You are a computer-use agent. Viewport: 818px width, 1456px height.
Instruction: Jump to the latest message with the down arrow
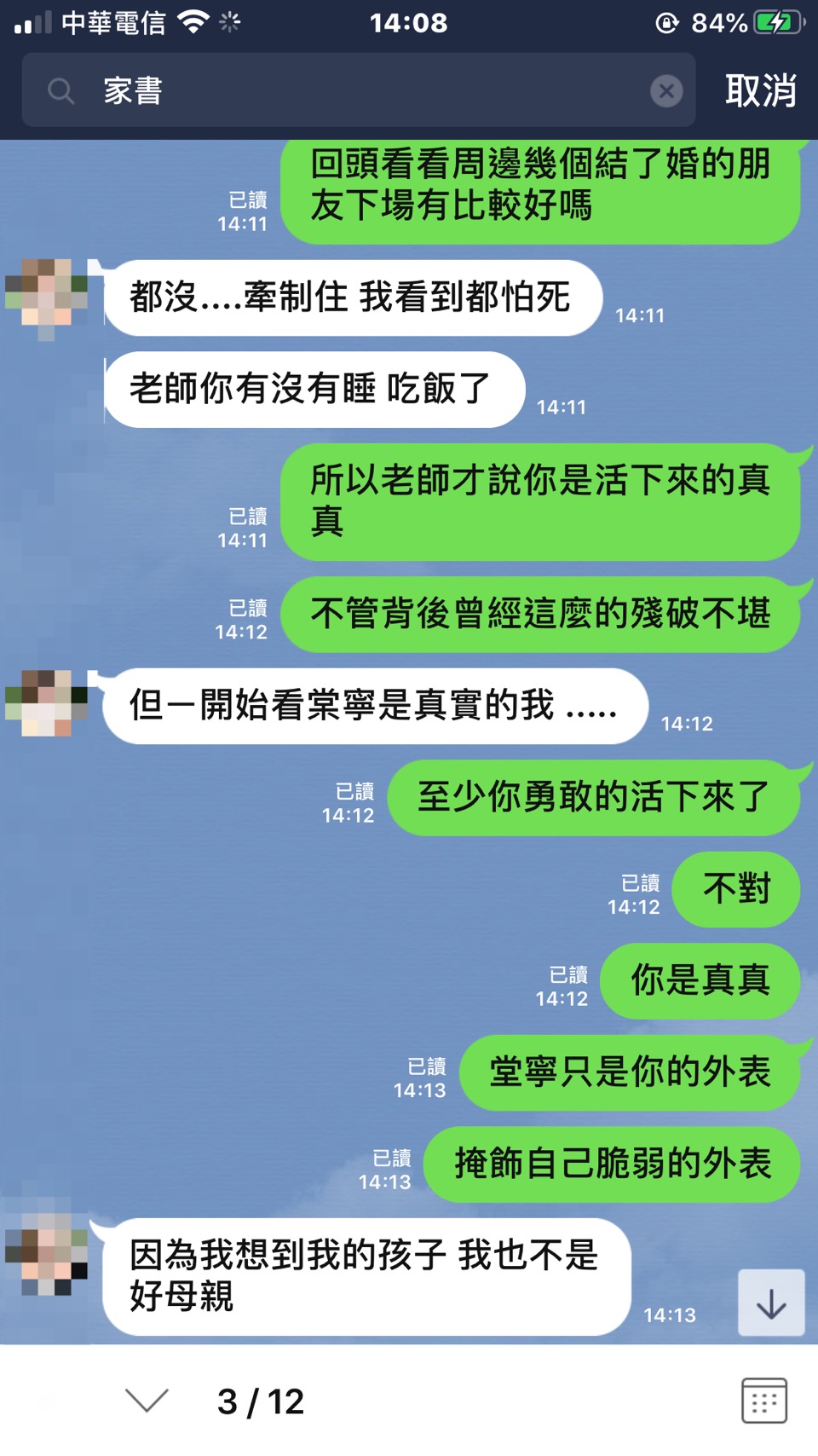click(x=771, y=1303)
